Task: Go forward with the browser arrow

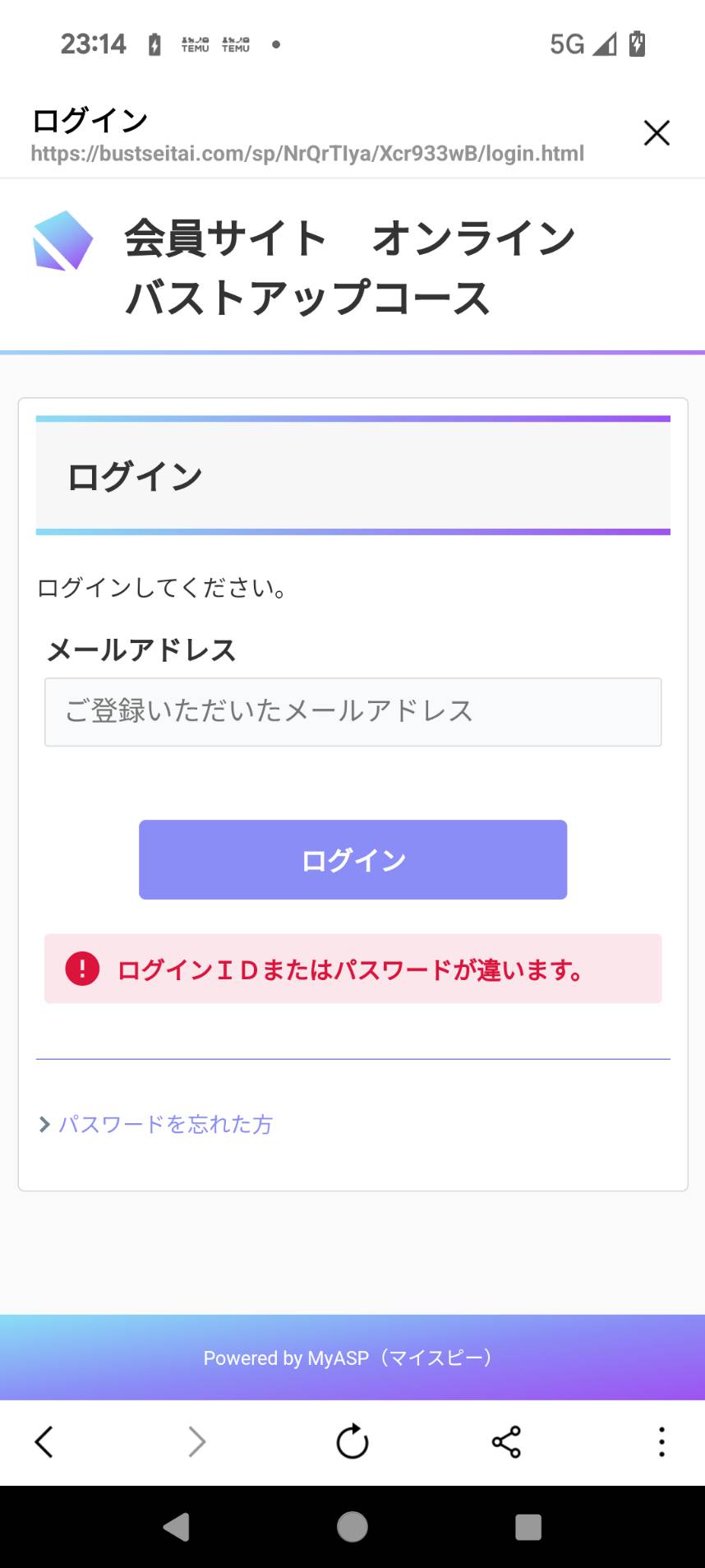Action: coord(197,1441)
